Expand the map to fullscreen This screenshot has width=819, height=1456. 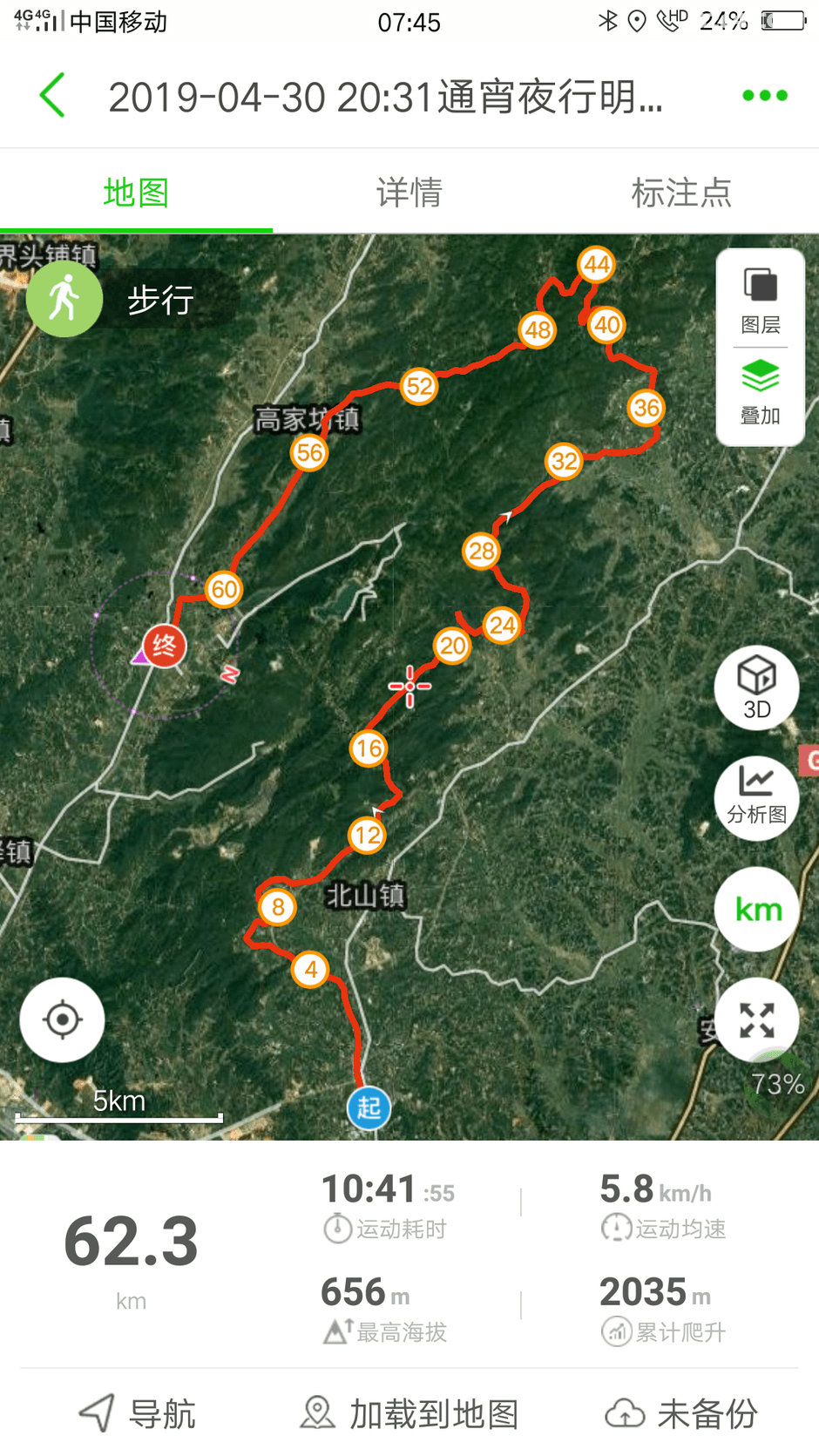click(x=756, y=1019)
